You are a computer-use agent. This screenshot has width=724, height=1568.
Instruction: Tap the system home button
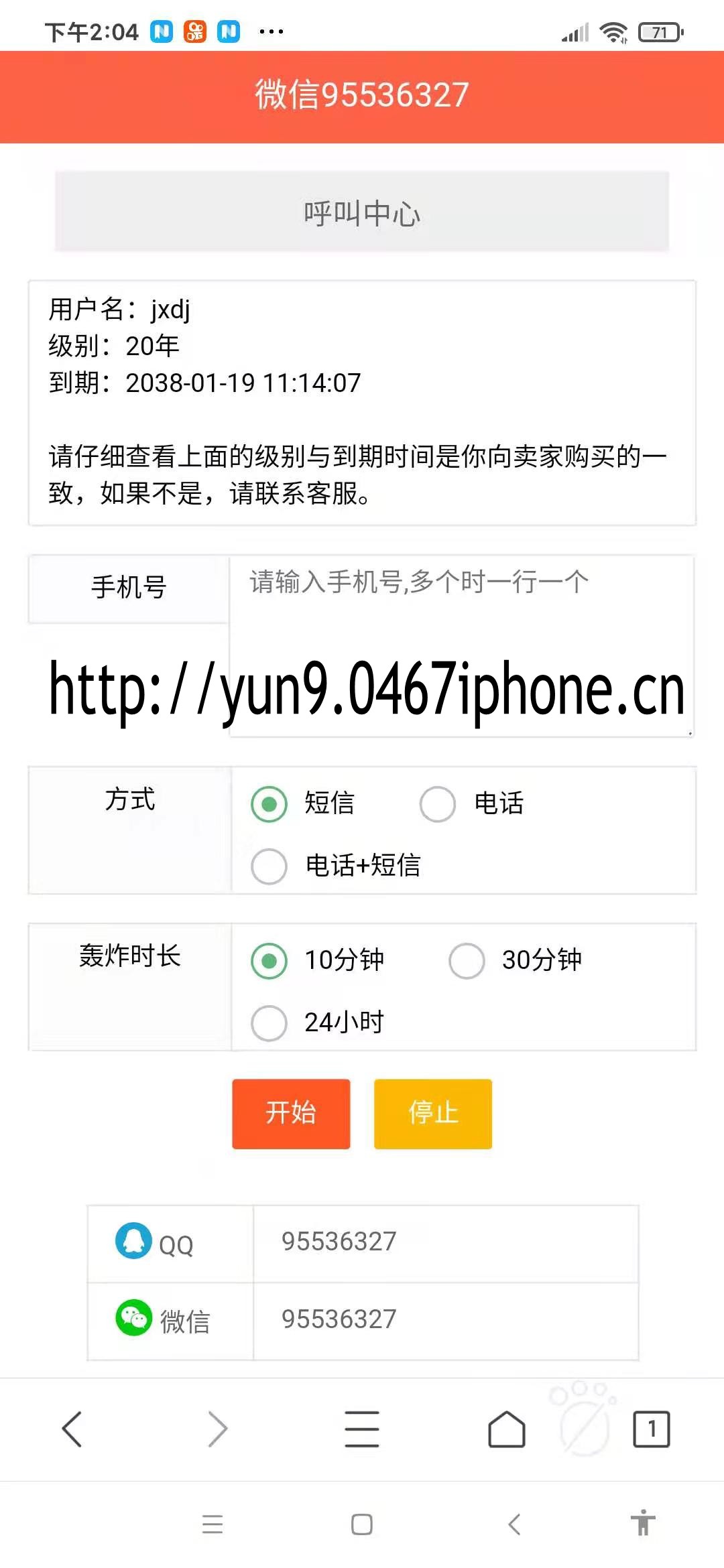(x=362, y=1524)
